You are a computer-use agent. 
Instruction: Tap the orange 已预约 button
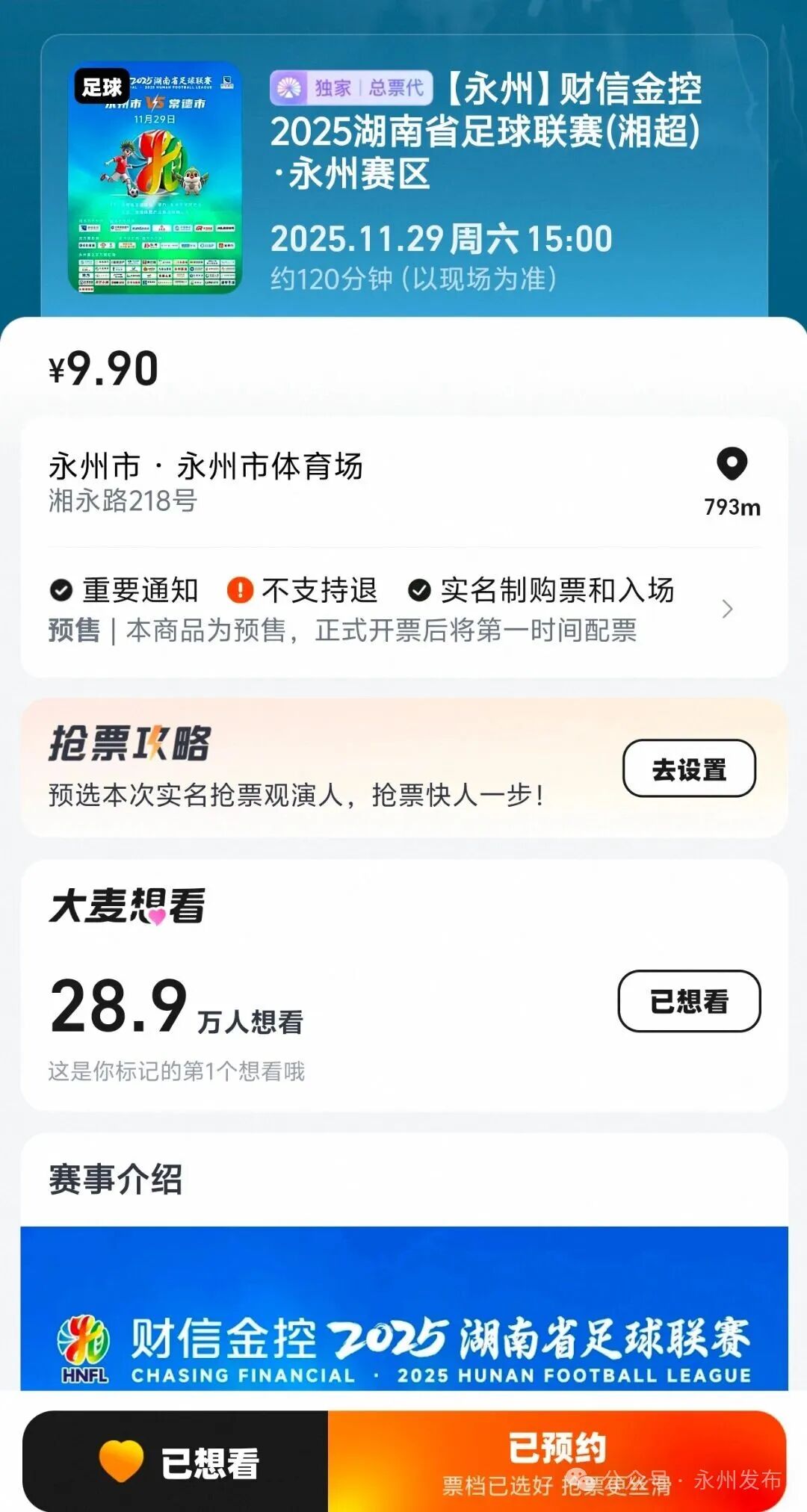(557, 1460)
